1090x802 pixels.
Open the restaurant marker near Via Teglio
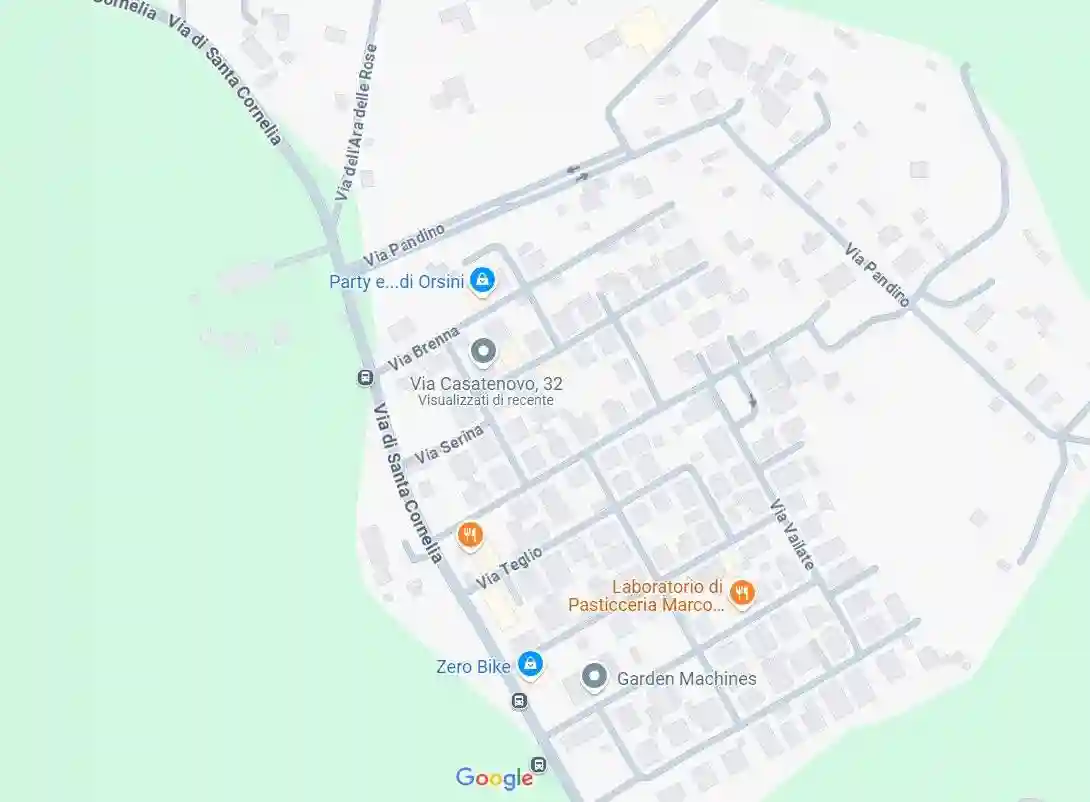click(470, 534)
